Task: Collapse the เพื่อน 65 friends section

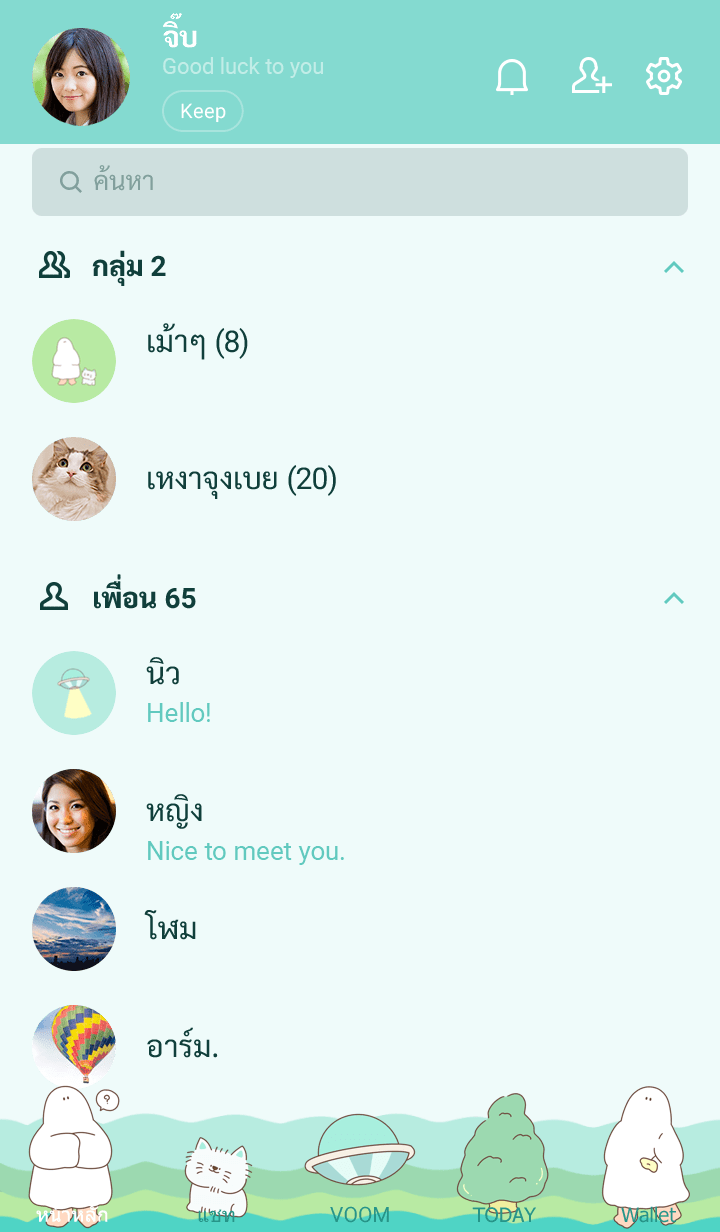Action: [674, 599]
